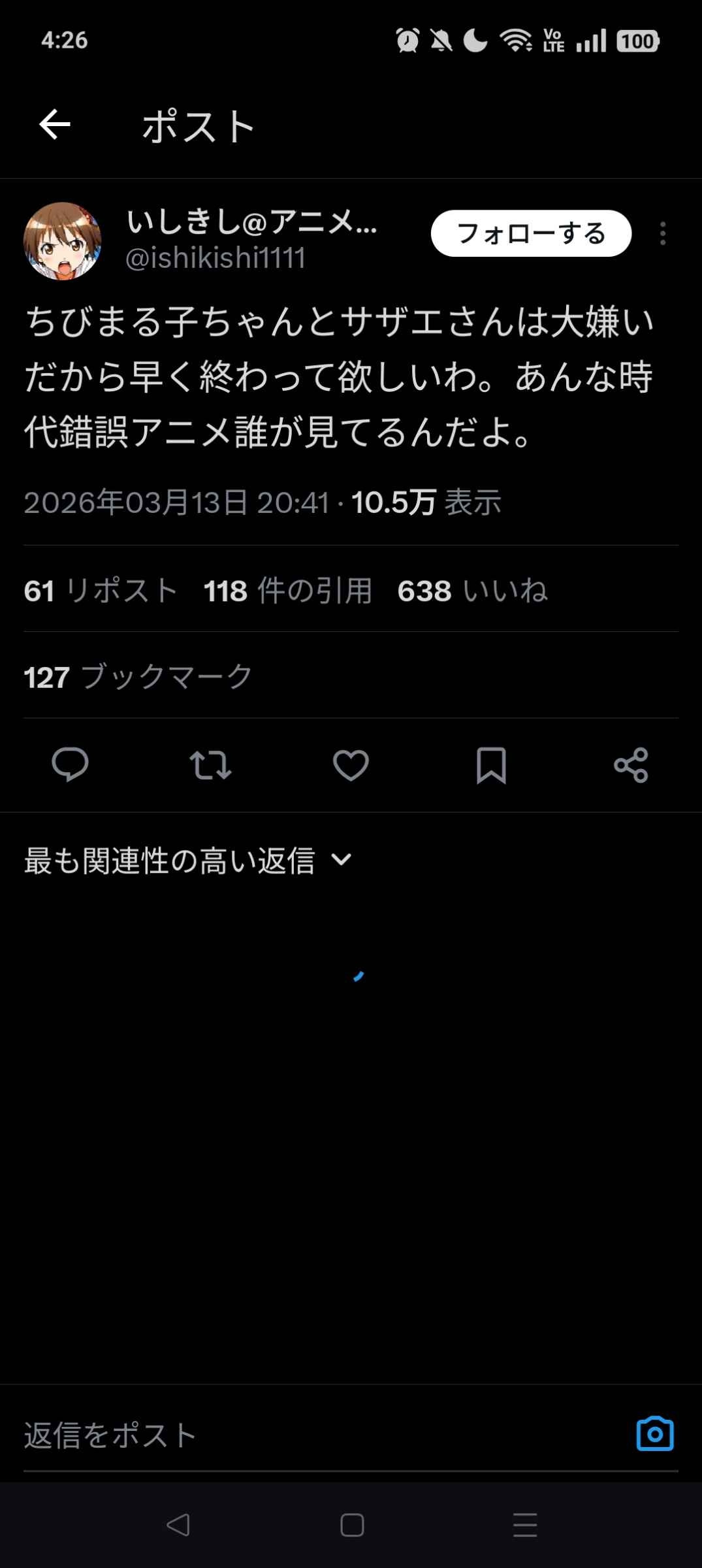Tap the system home button
702x1568 pixels.
coord(352,1526)
